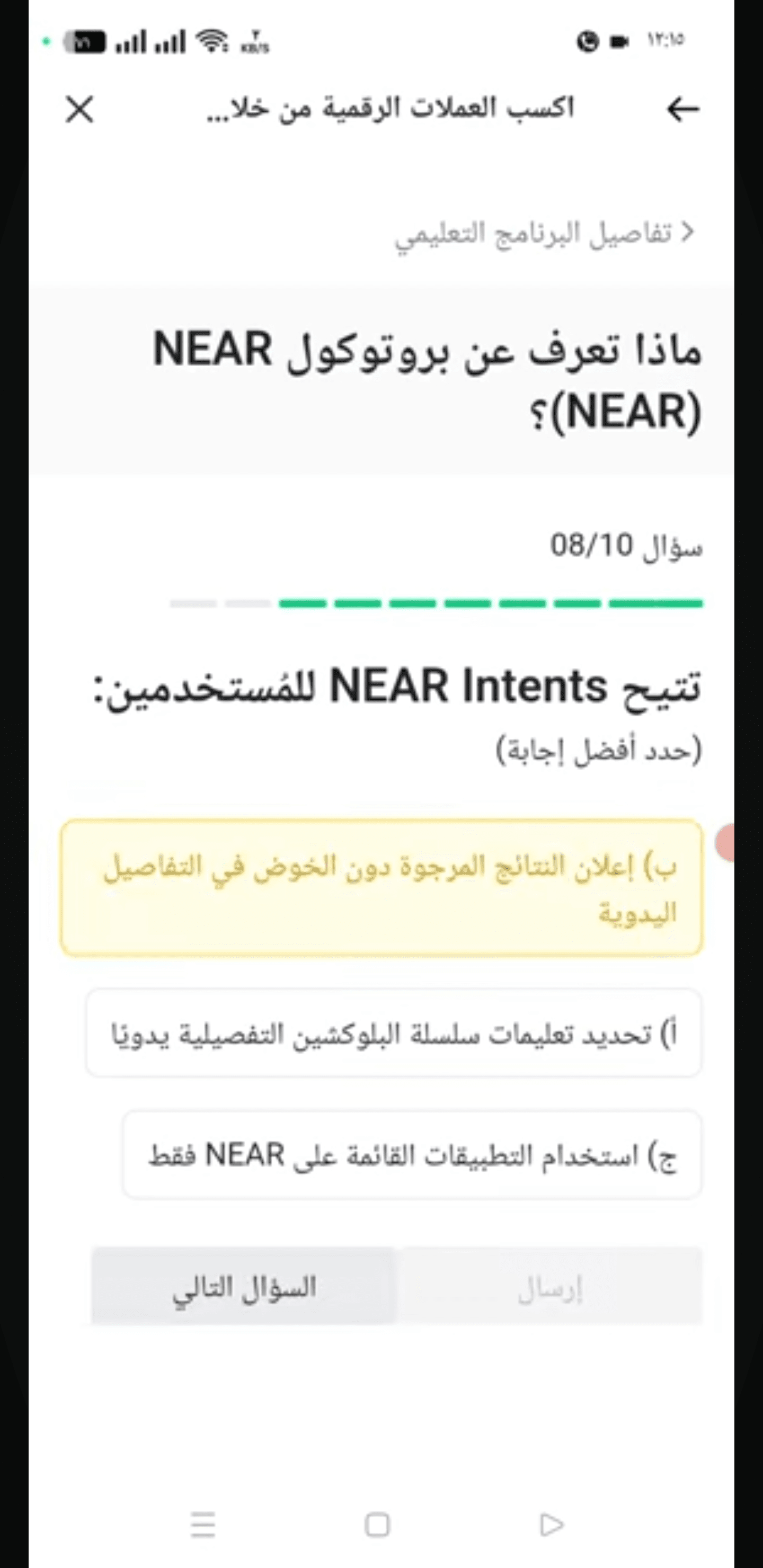This screenshot has width=763, height=1568.
Task: Open recent apps from the system navigation bar
Action: tap(203, 1525)
